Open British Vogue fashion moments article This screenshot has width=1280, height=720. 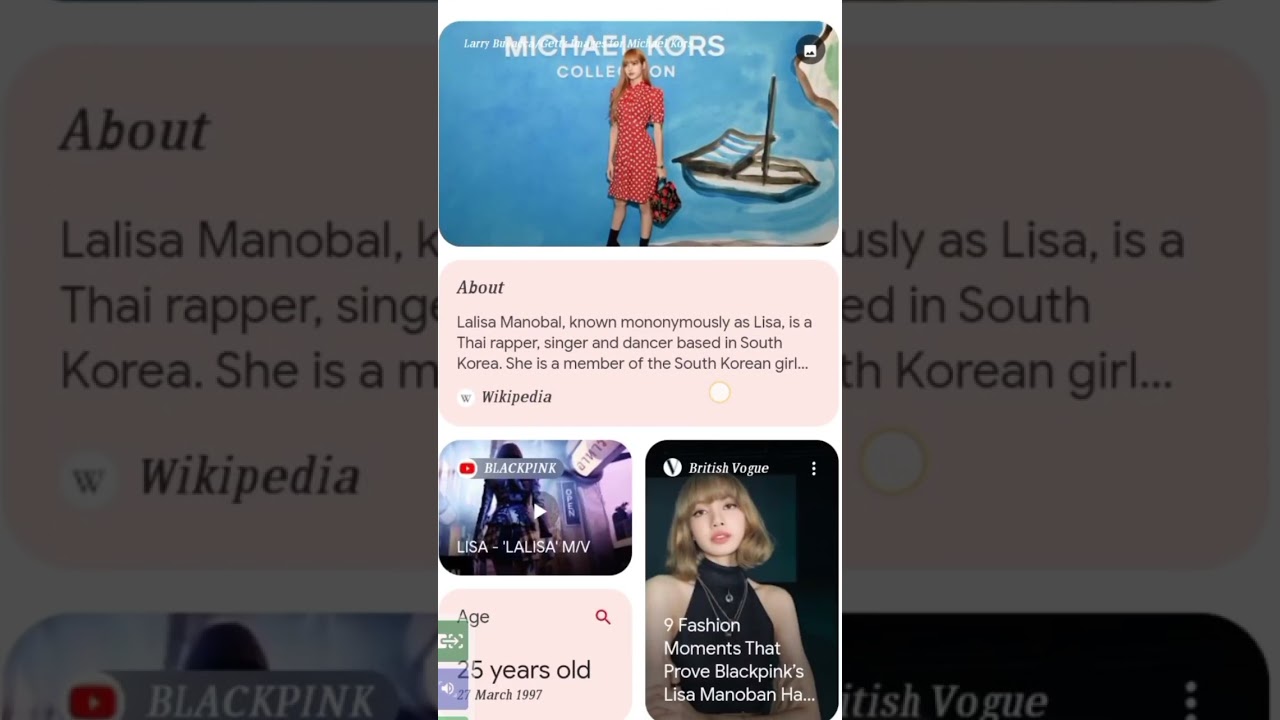pyautogui.click(x=741, y=600)
